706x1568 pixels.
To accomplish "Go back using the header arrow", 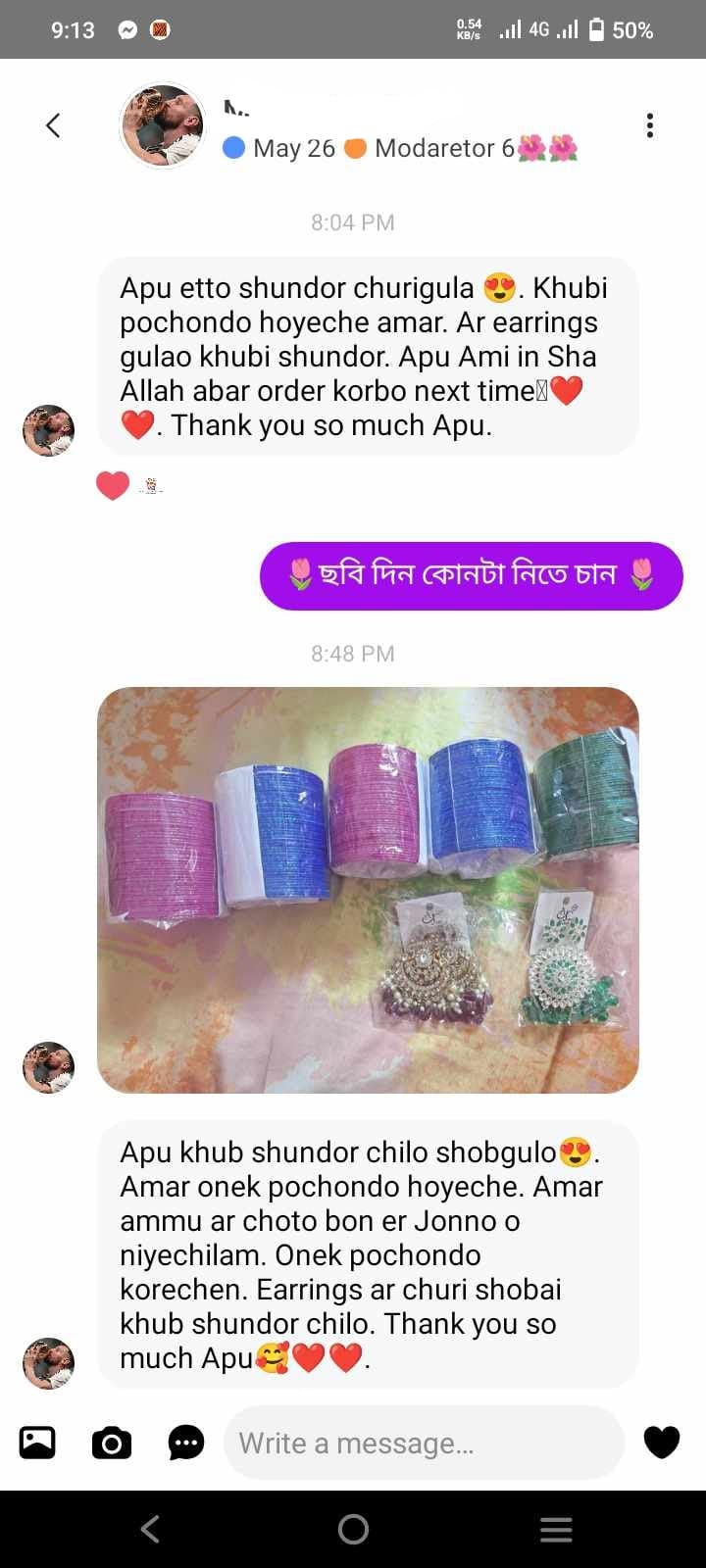I will (x=53, y=125).
